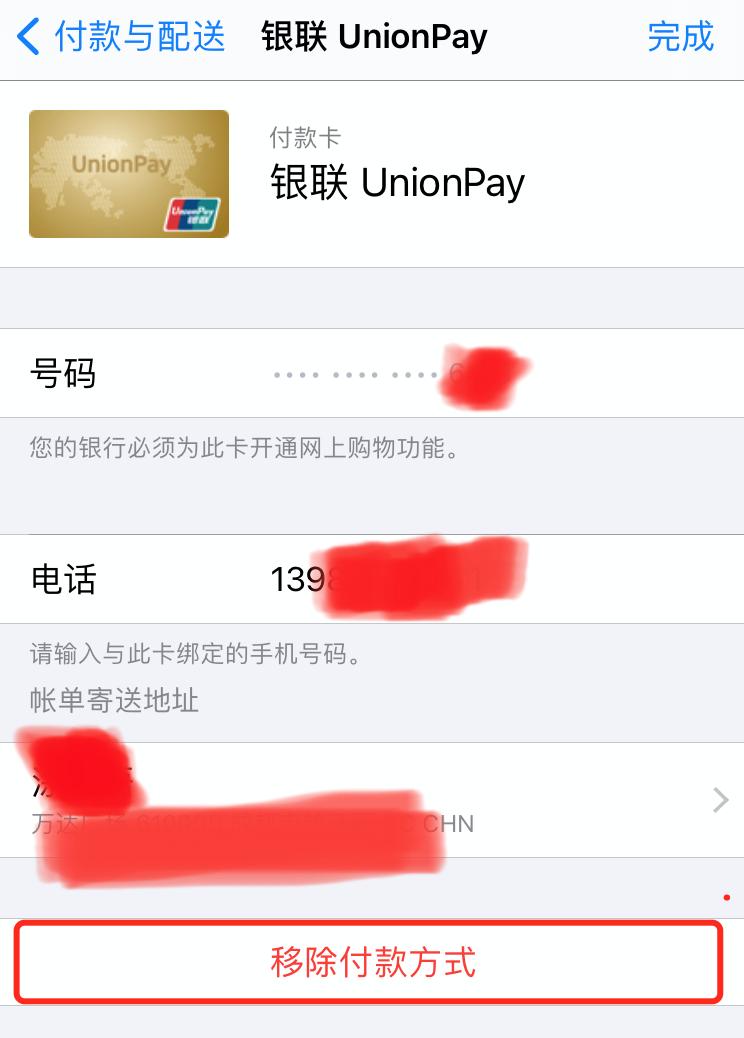The image size is (744, 1038).
Task: Open the remove payment method link
Action: click(371, 962)
